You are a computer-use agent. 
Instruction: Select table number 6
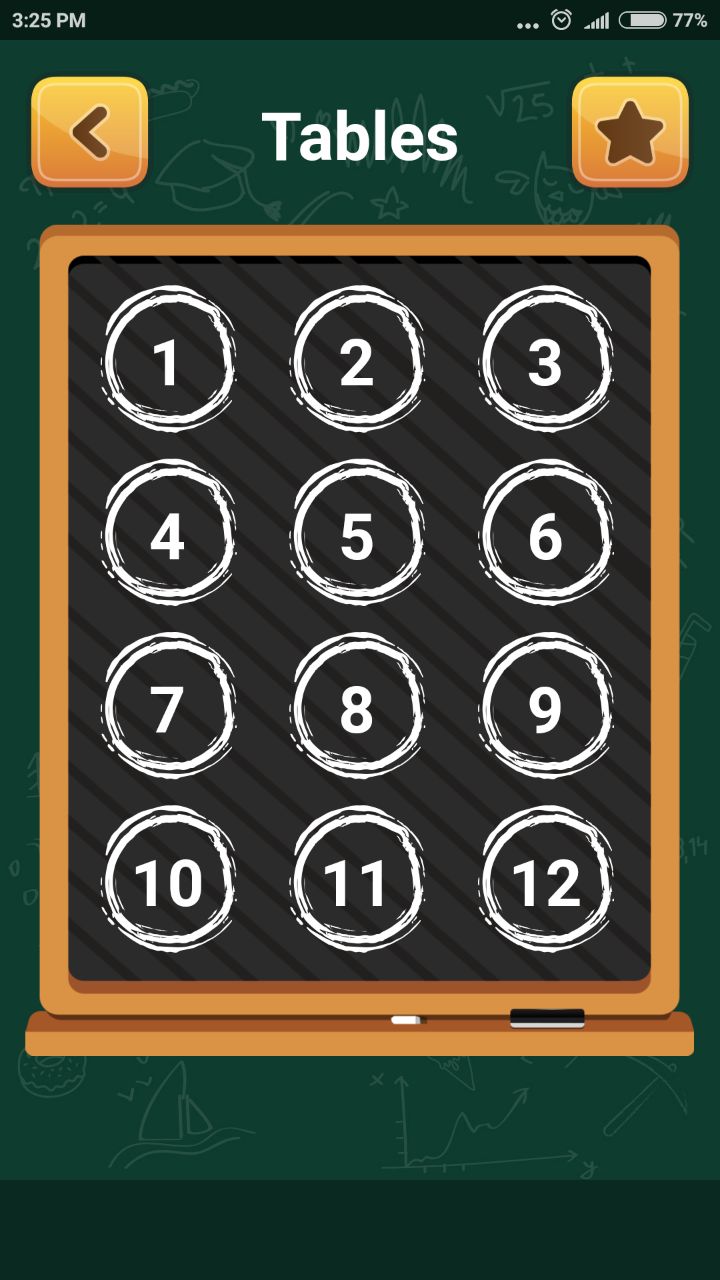(x=546, y=536)
